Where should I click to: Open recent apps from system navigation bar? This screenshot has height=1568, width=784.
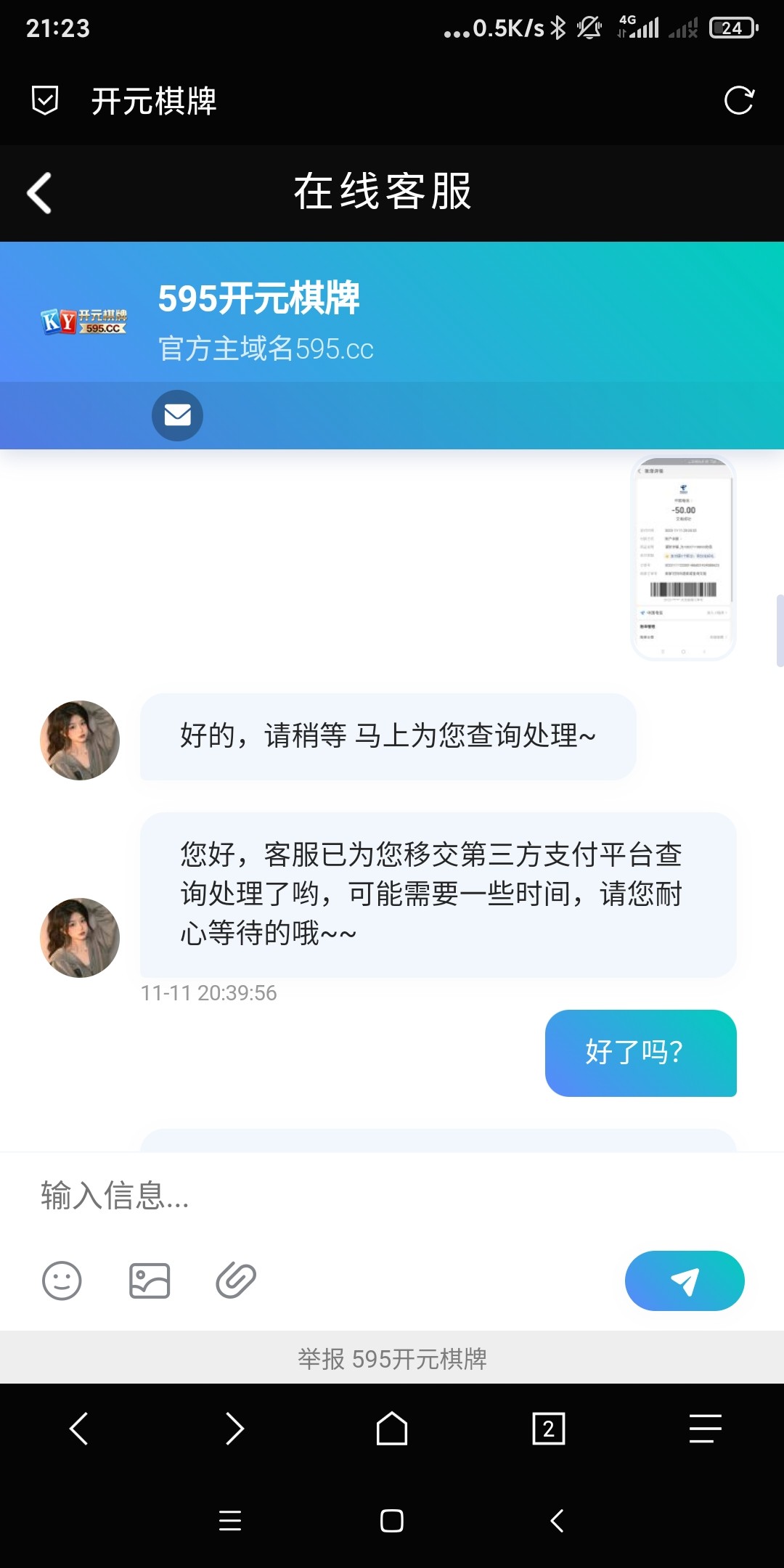click(x=230, y=1521)
